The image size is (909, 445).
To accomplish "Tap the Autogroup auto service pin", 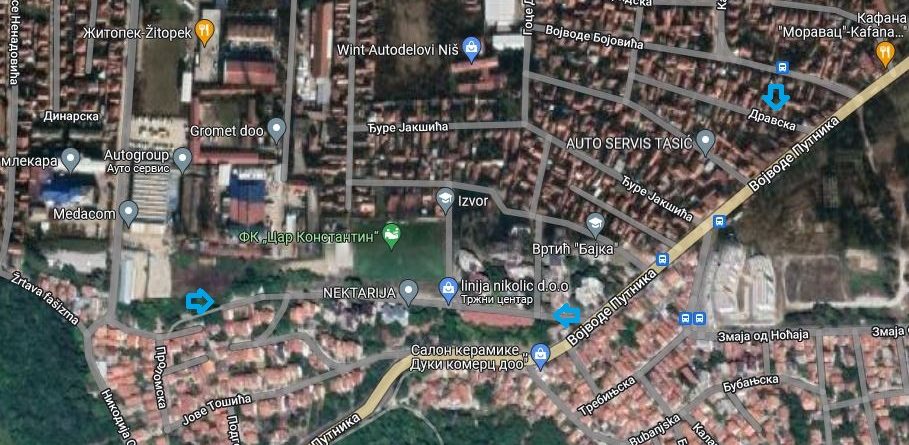I will coord(182,158).
